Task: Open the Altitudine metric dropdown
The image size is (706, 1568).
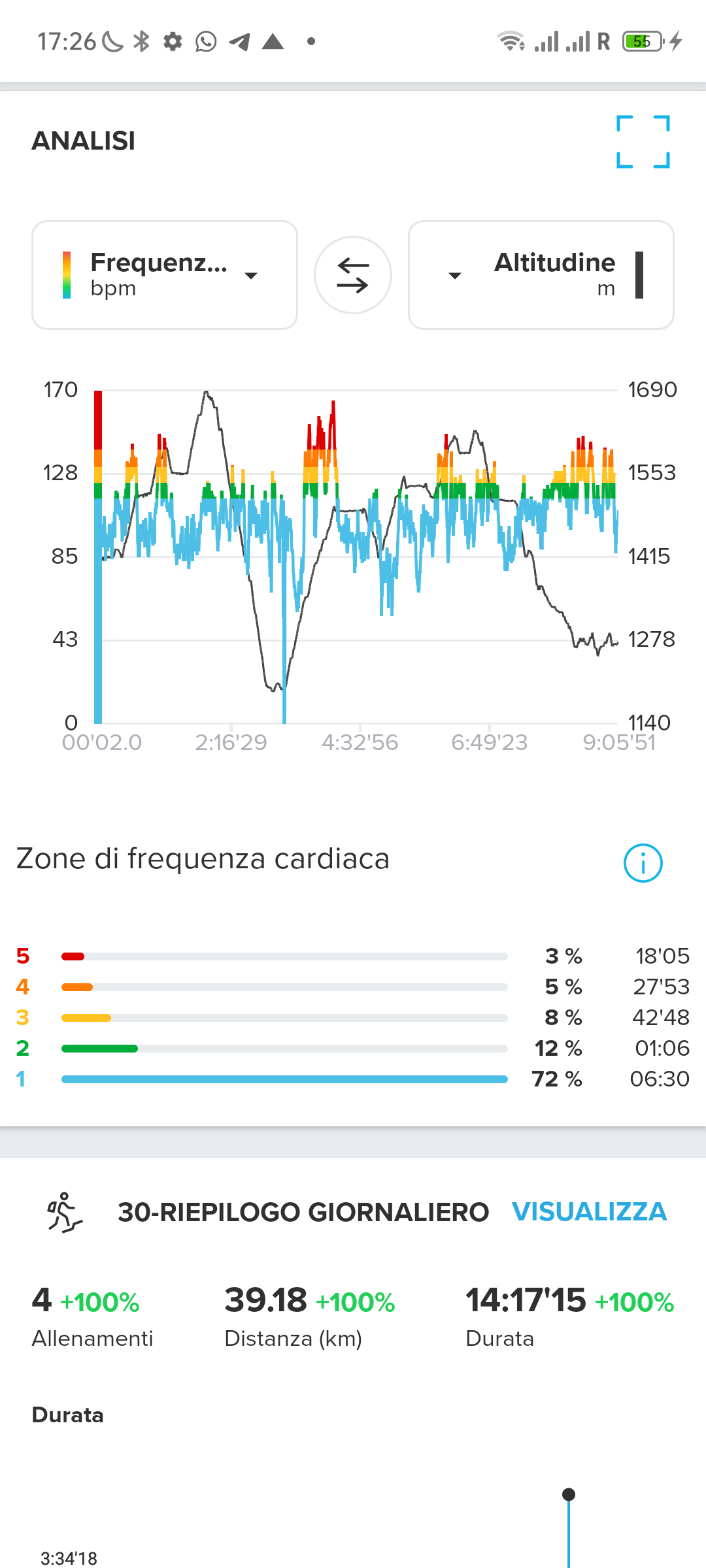Action: [541, 275]
